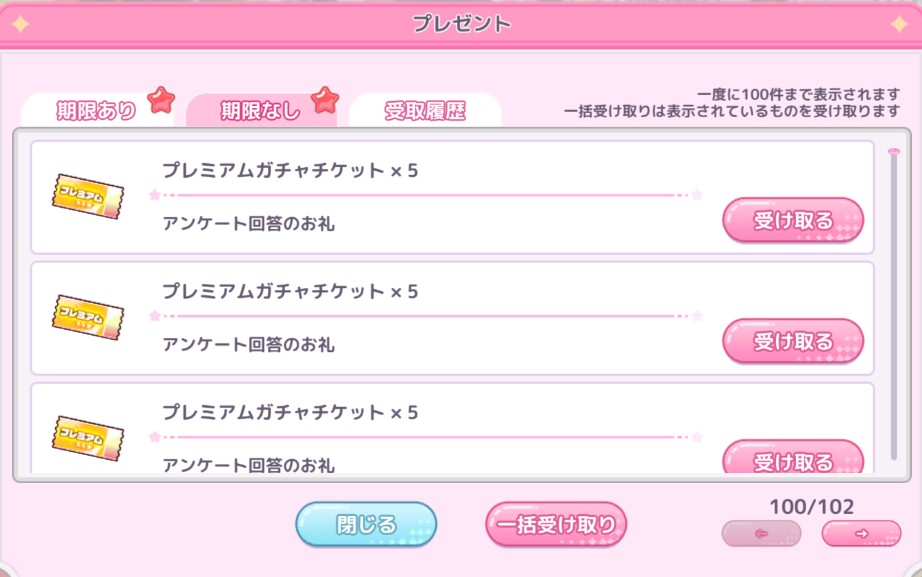Go to next page with right arrow
This screenshot has width=922, height=577.
pos(861,534)
